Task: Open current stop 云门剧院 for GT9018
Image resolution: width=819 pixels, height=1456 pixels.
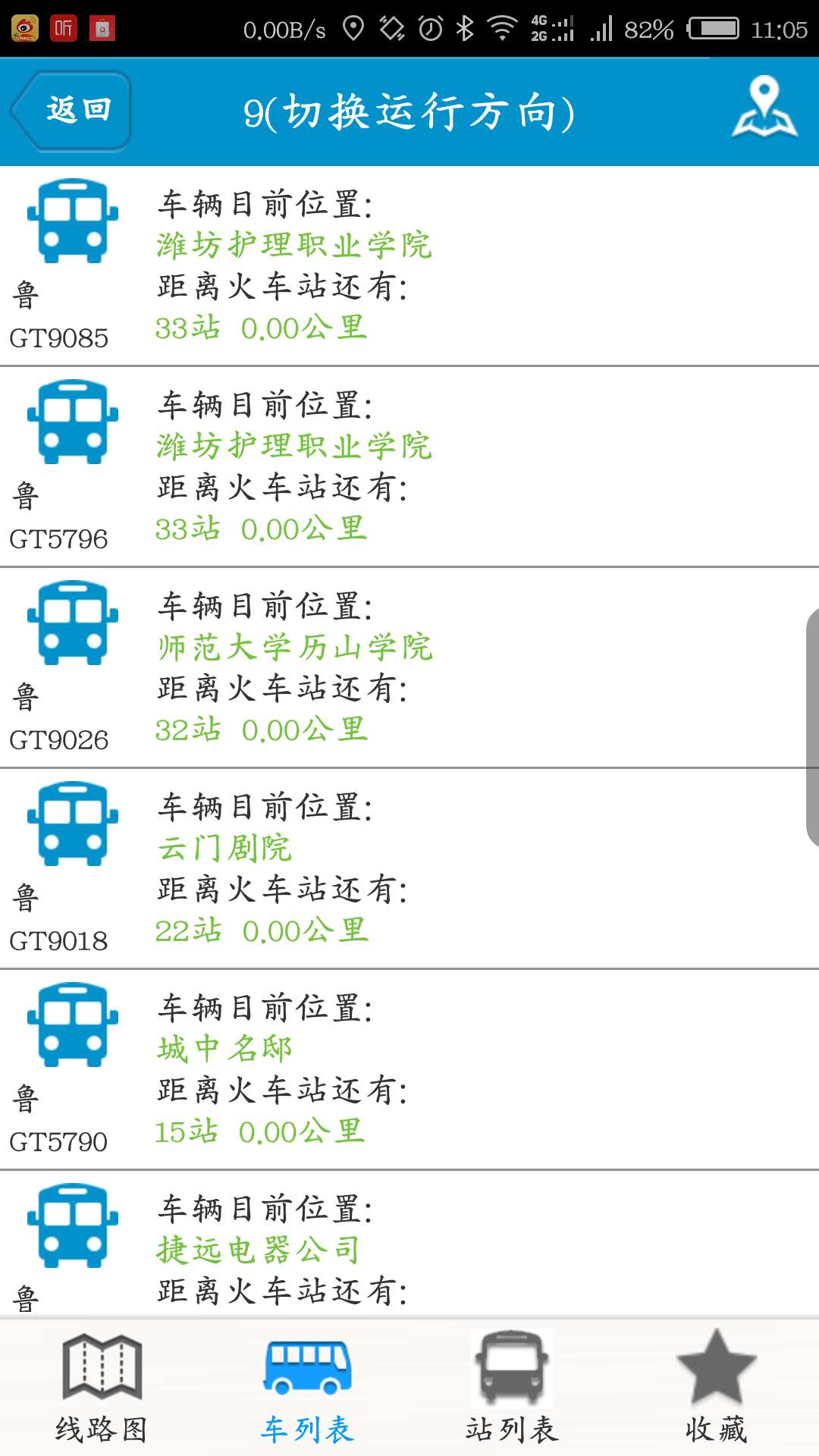Action: [225, 849]
